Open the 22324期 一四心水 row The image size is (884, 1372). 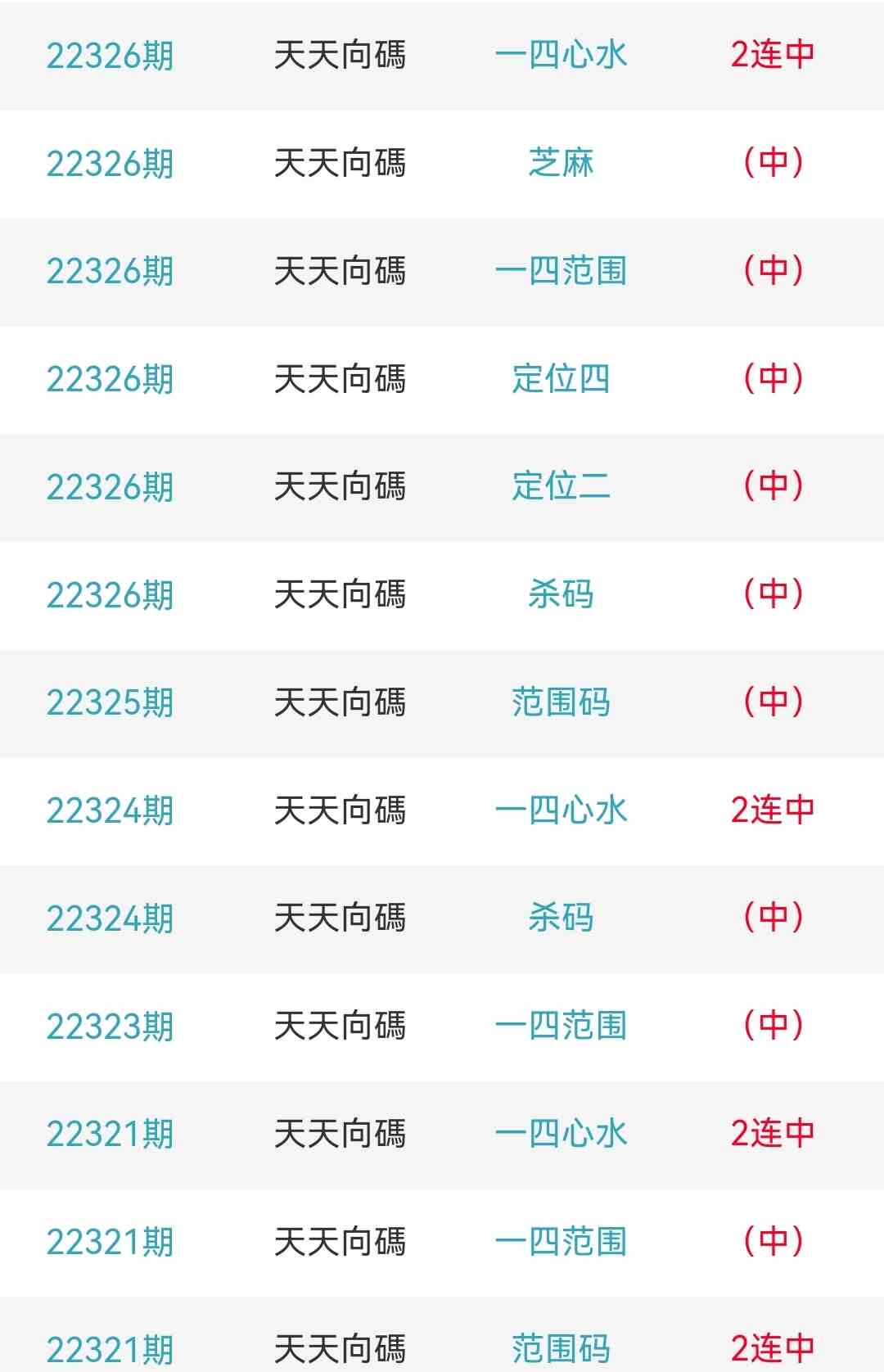561,810
